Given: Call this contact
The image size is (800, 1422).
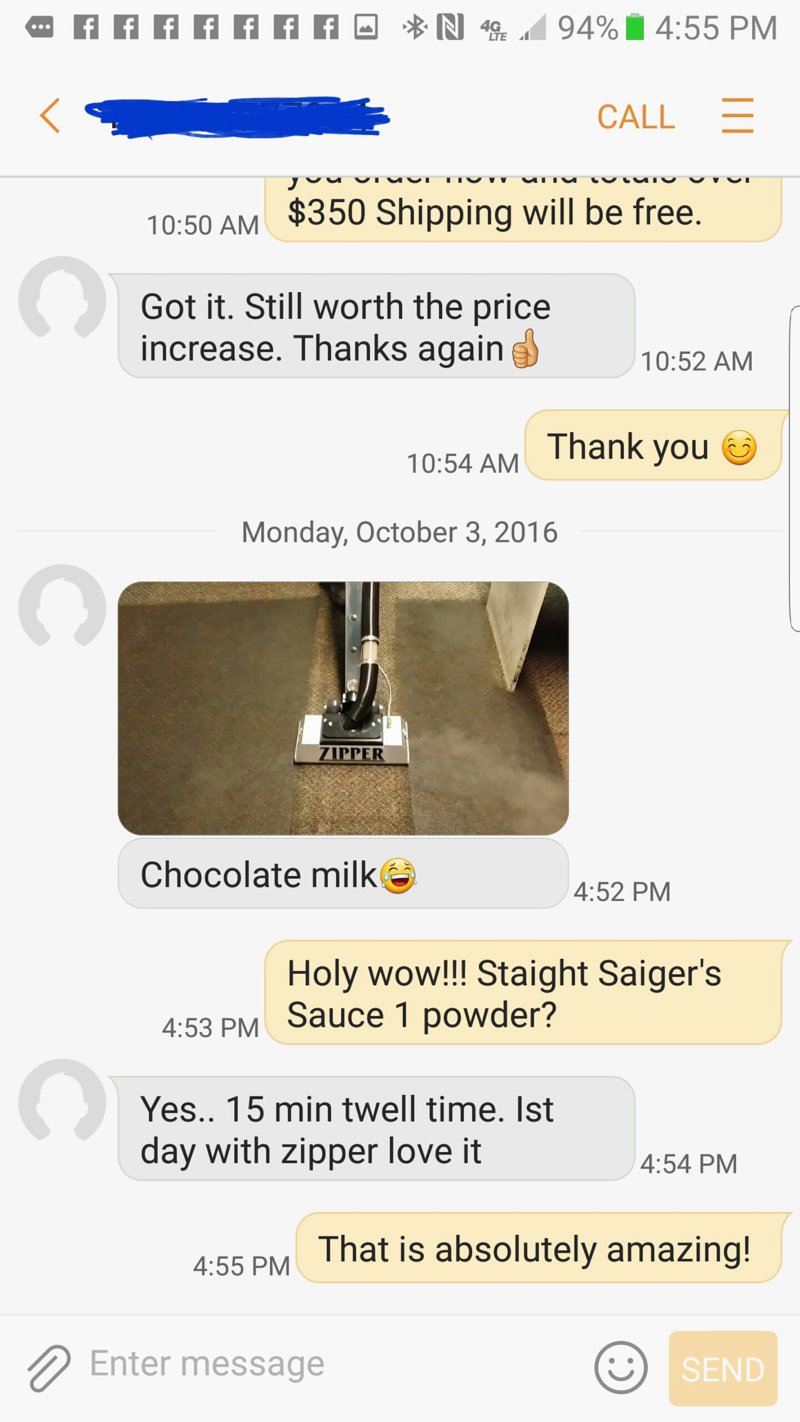Looking at the screenshot, I should [x=635, y=117].
